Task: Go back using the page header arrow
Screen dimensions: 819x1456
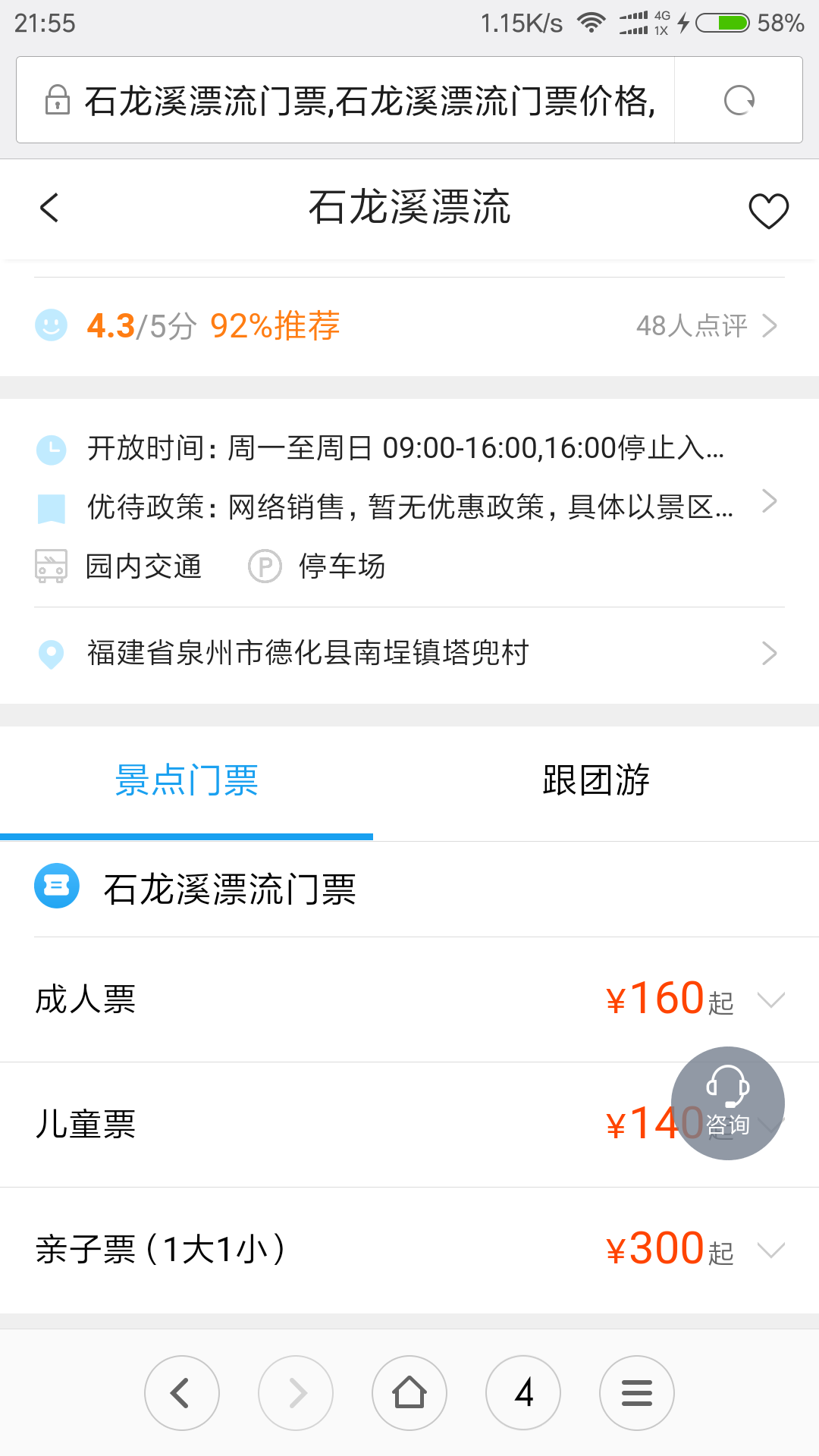Action: 49,208
